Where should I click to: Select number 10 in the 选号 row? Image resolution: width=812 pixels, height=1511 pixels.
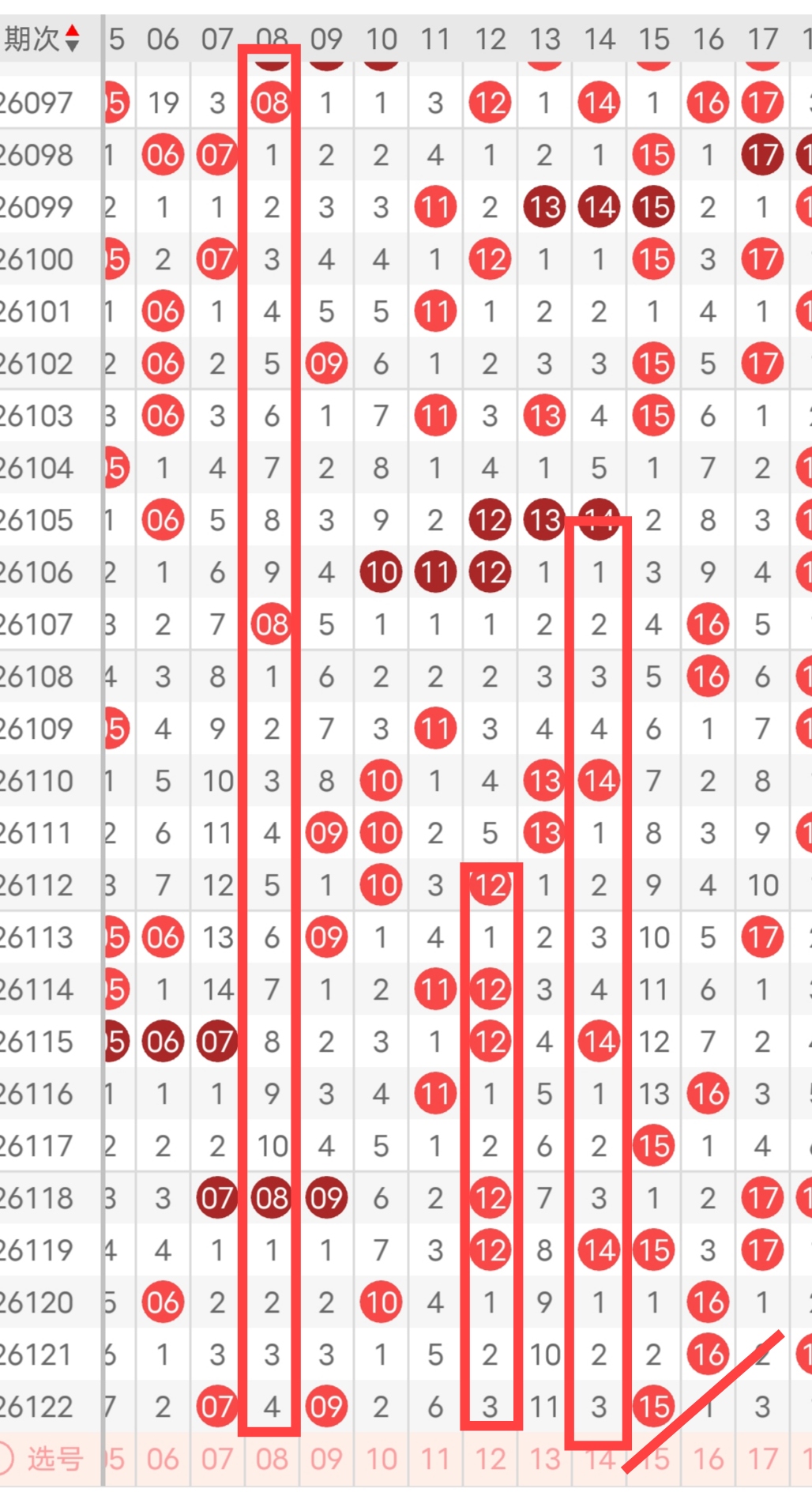(381, 1459)
